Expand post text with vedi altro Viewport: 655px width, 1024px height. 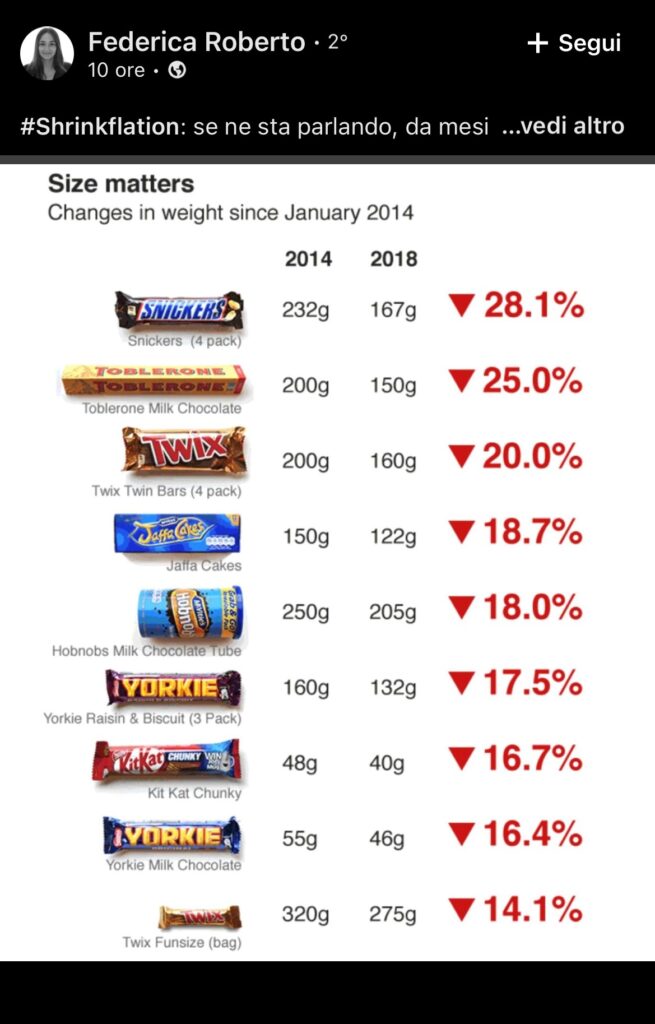point(563,126)
